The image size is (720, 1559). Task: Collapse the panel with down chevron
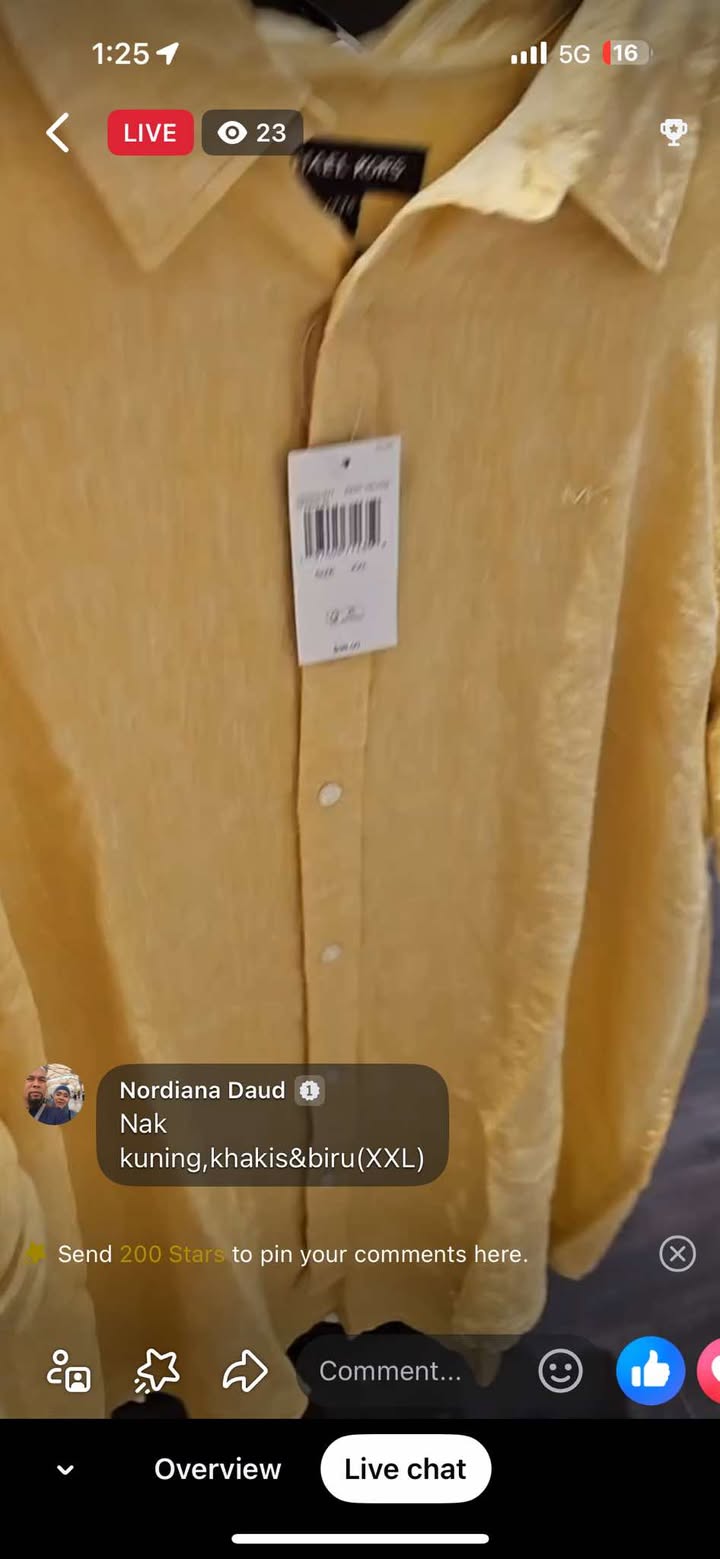pos(65,1469)
